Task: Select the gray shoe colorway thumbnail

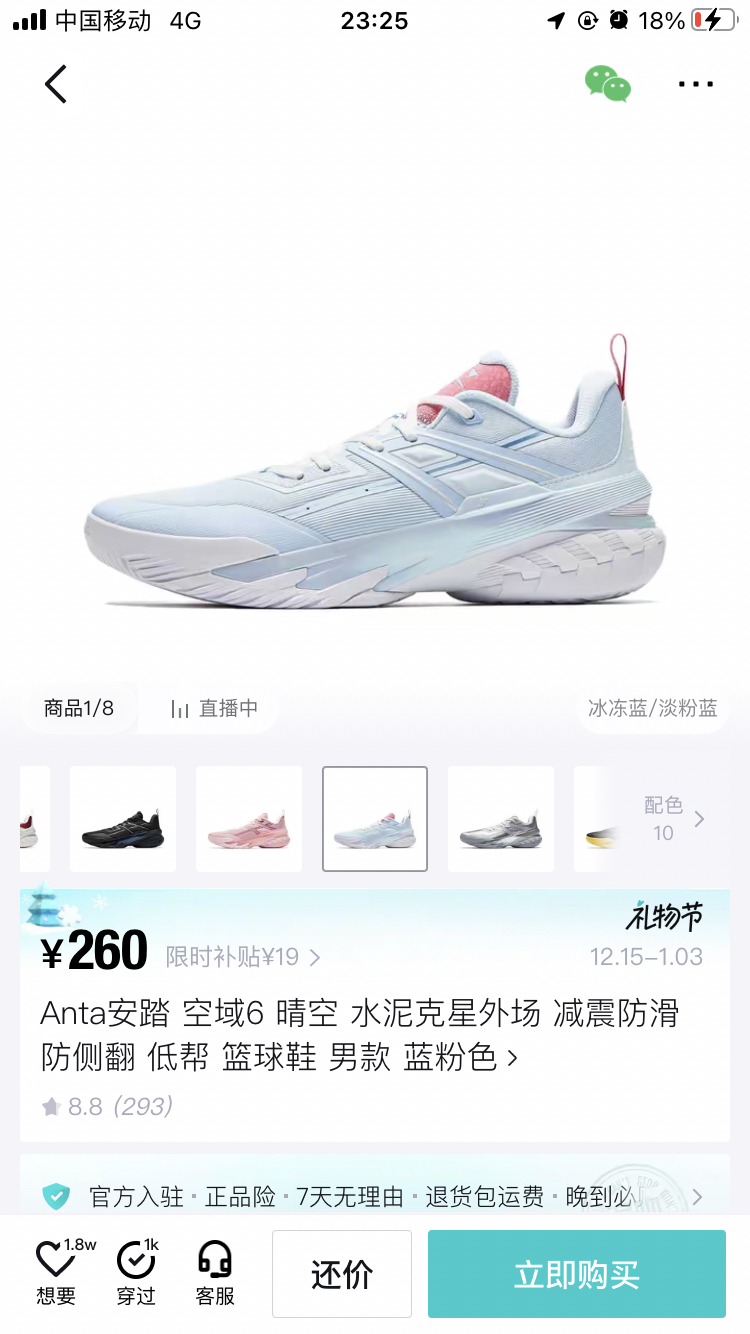Action: coord(501,819)
